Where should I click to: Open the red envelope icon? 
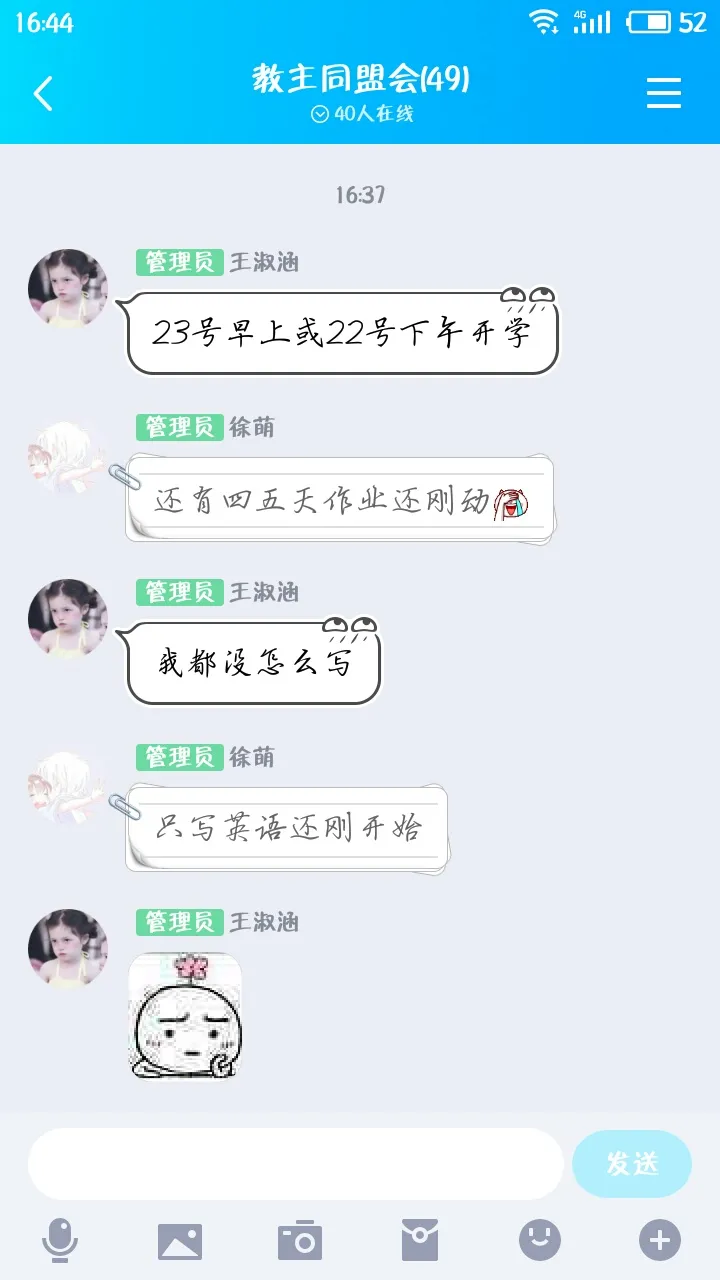tap(420, 1241)
